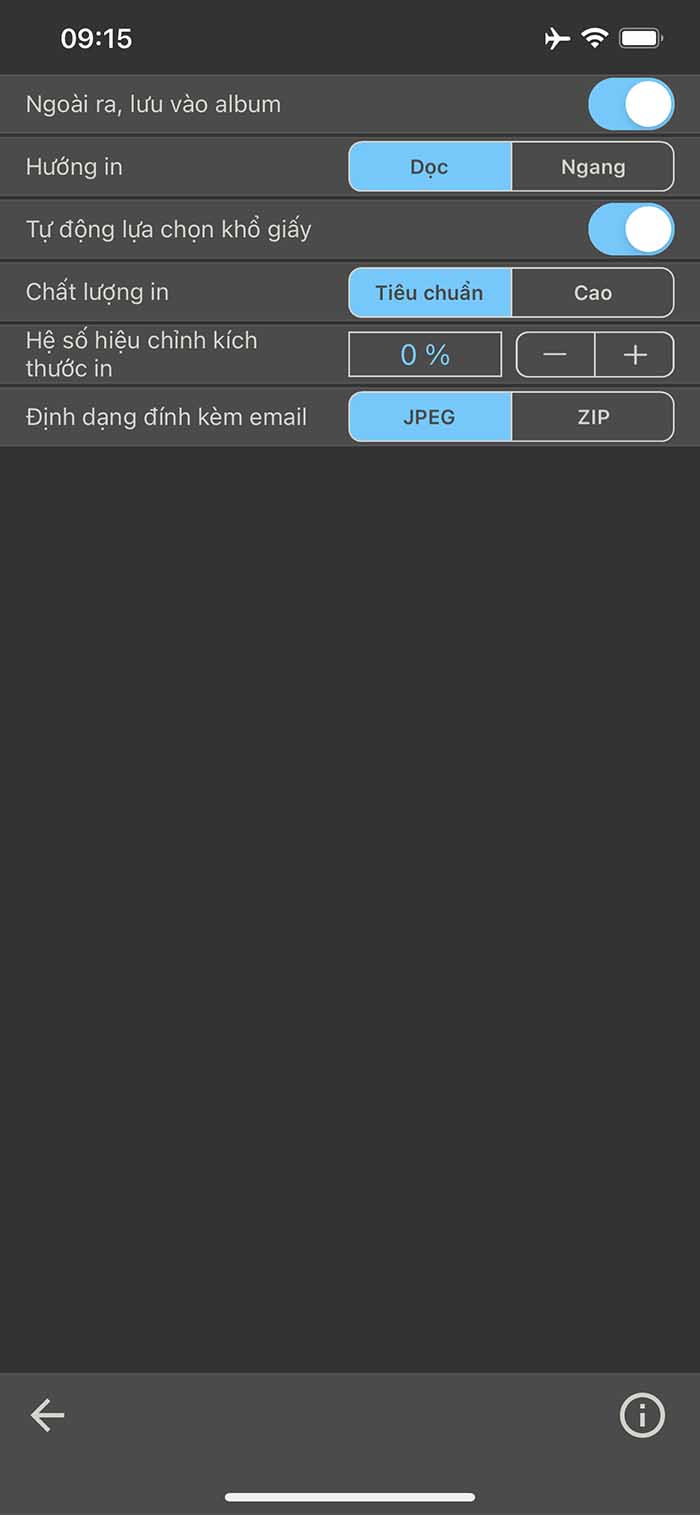Tap the 0 % correction value field

pyautogui.click(x=425, y=355)
